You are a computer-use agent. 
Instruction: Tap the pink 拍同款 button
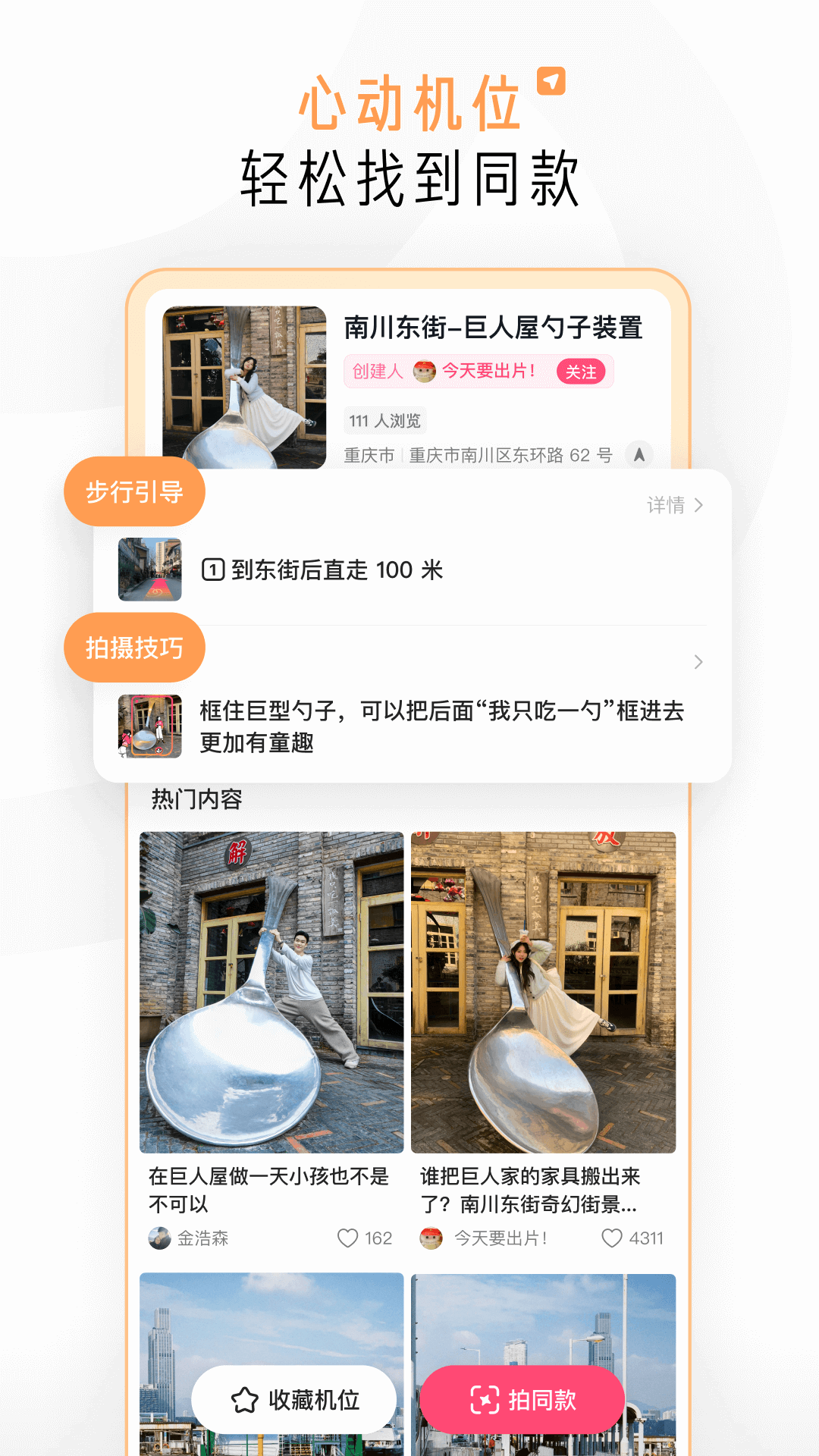pyautogui.click(x=522, y=1399)
